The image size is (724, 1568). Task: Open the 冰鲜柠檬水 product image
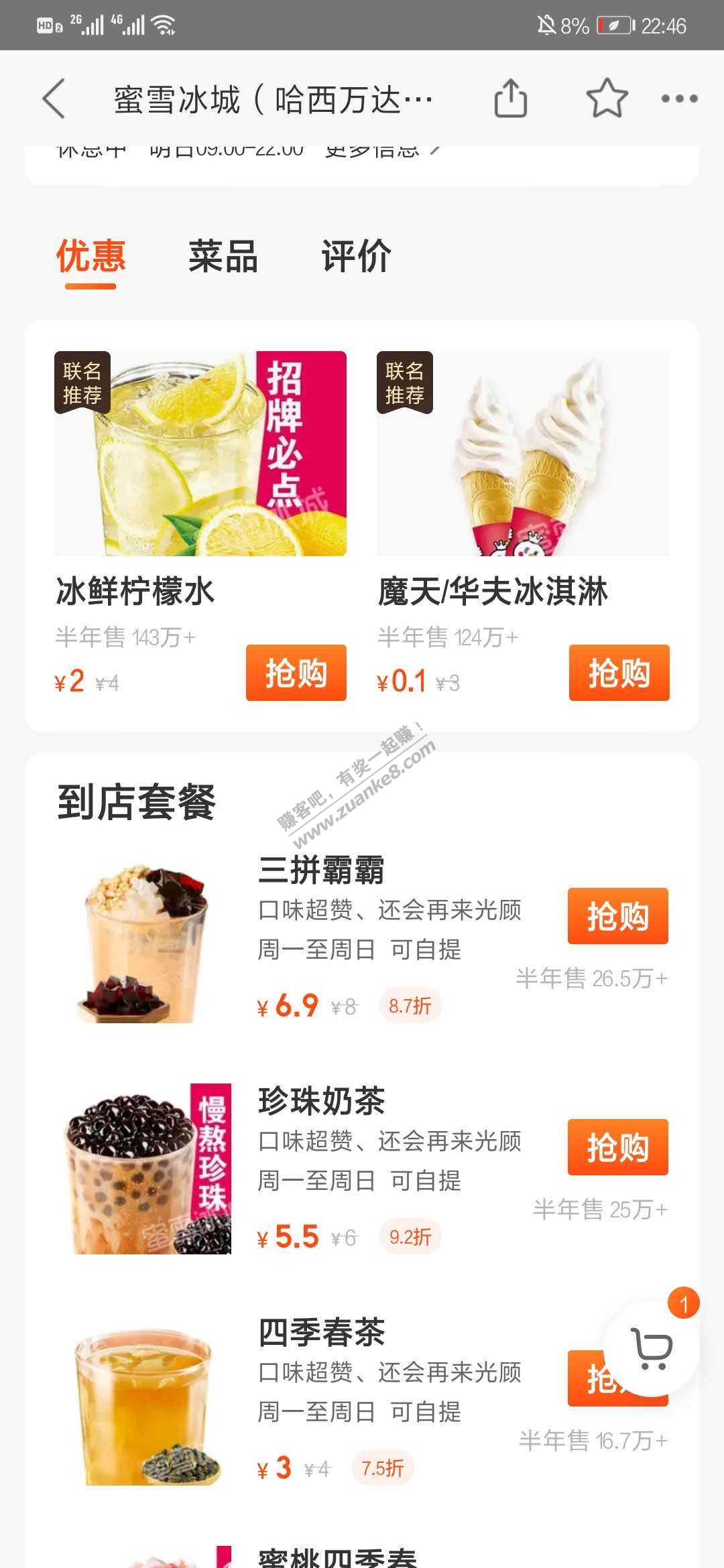(200, 454)
